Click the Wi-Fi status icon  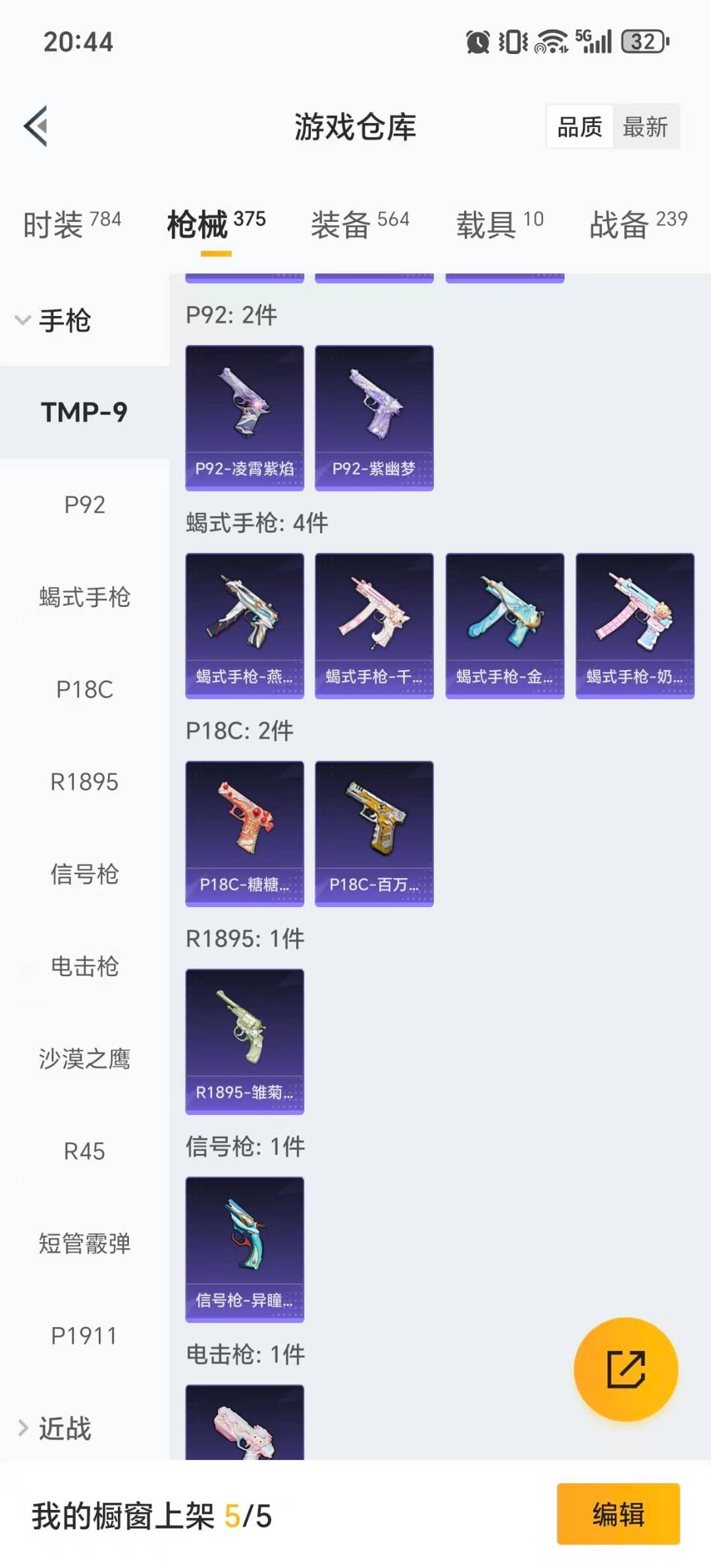(552, 41)
